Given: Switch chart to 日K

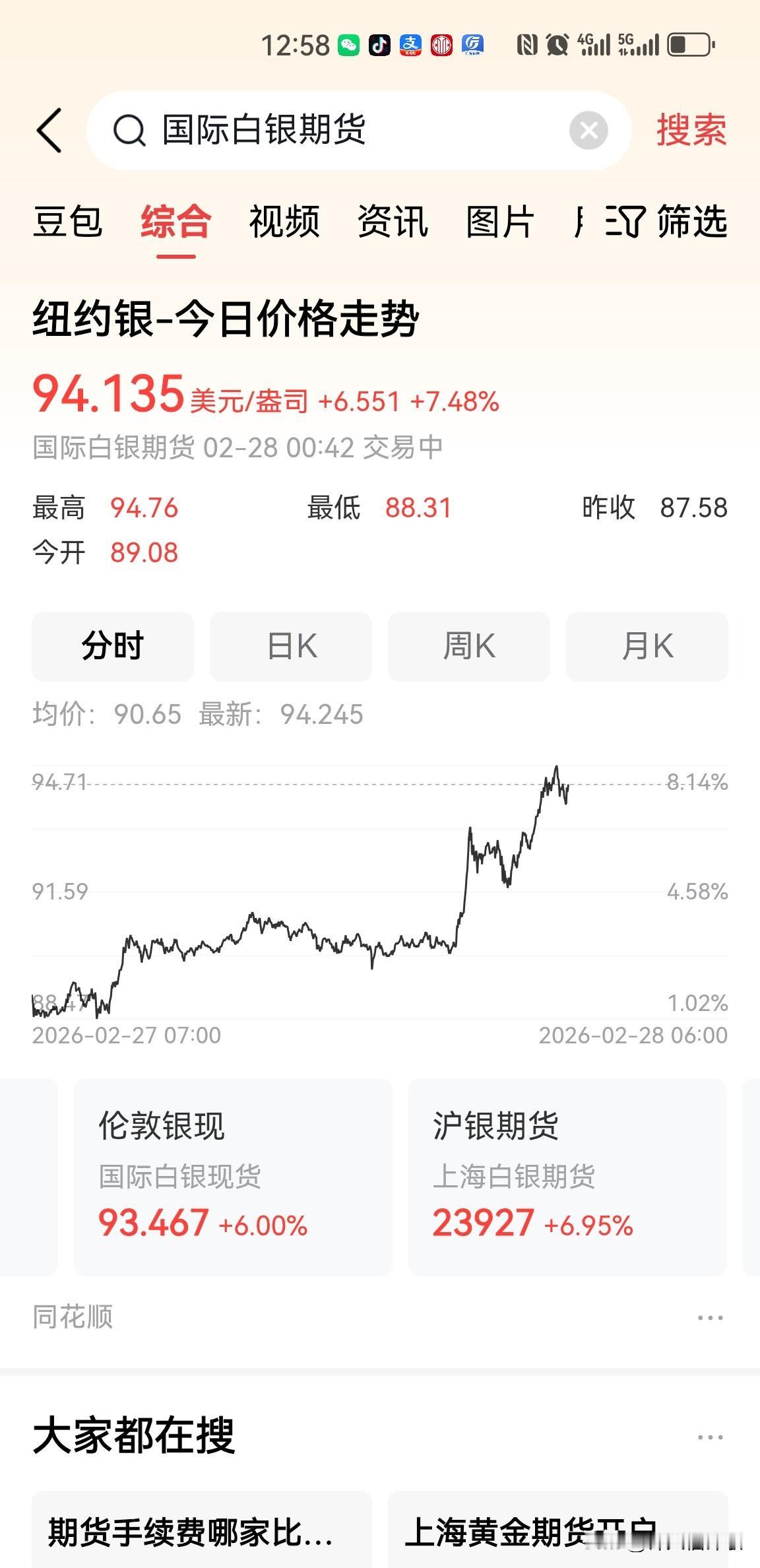Looking at the screenshot, I should tap(291, 646).
